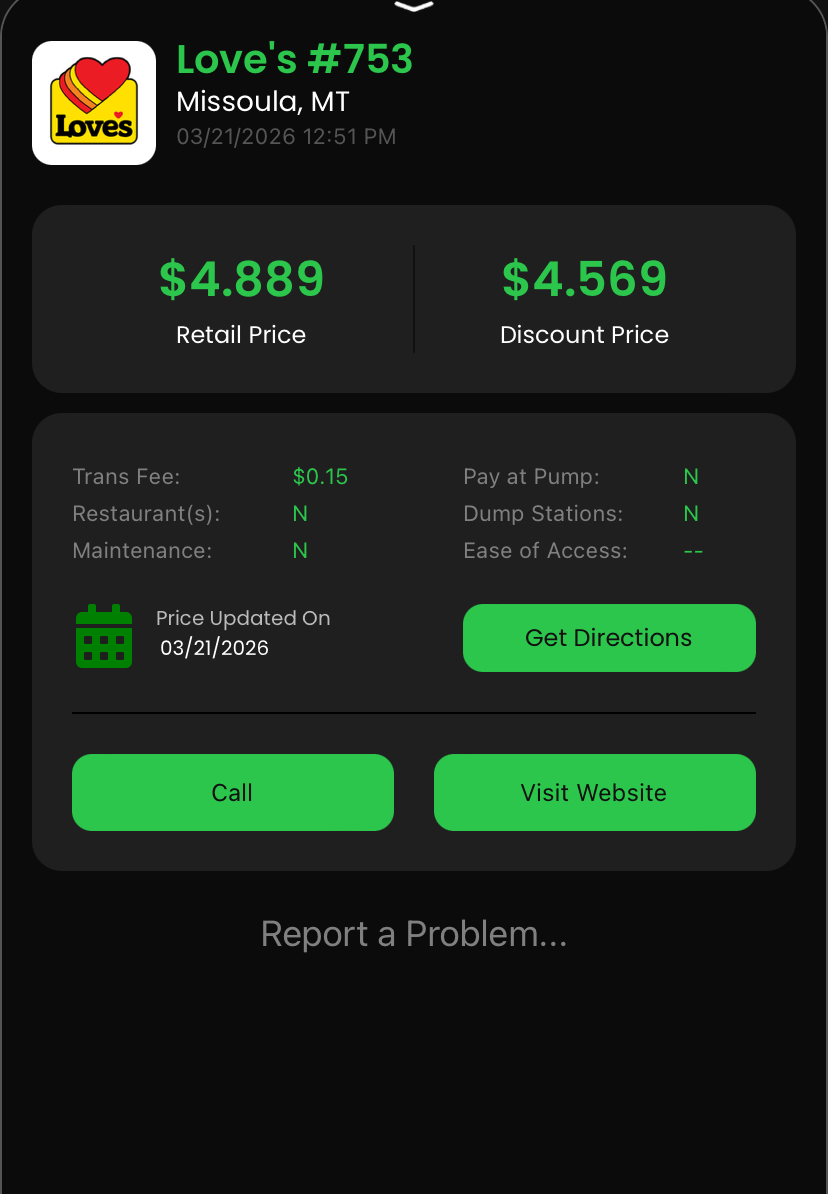Call the Love's station
The image size is (828, 1194).
pyautogui.click(x=233, y=792)
